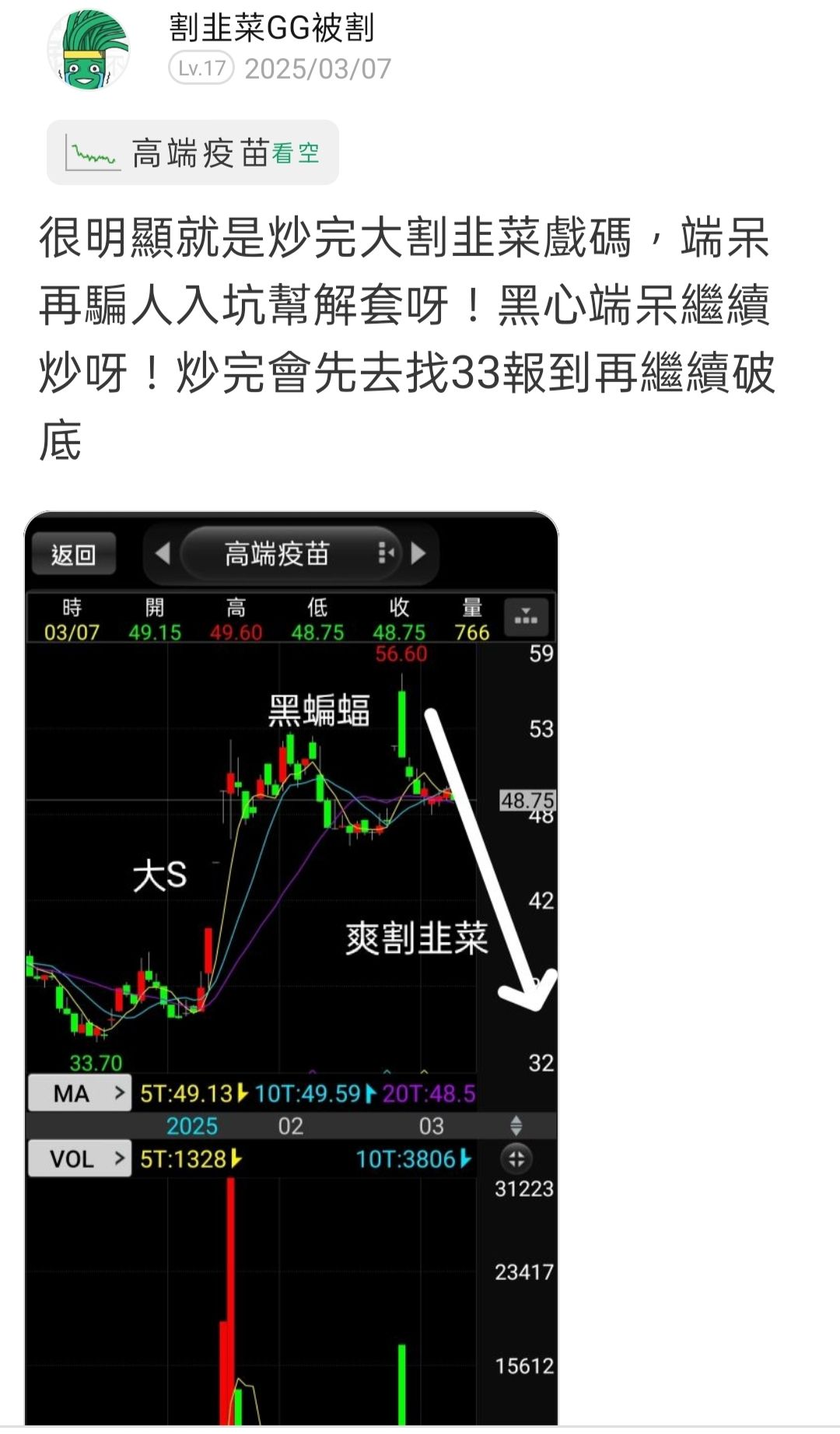Open the 割韭菜GG被割 username link
Viewport: 840px width, 1434px height.
[x=271, y=29]
